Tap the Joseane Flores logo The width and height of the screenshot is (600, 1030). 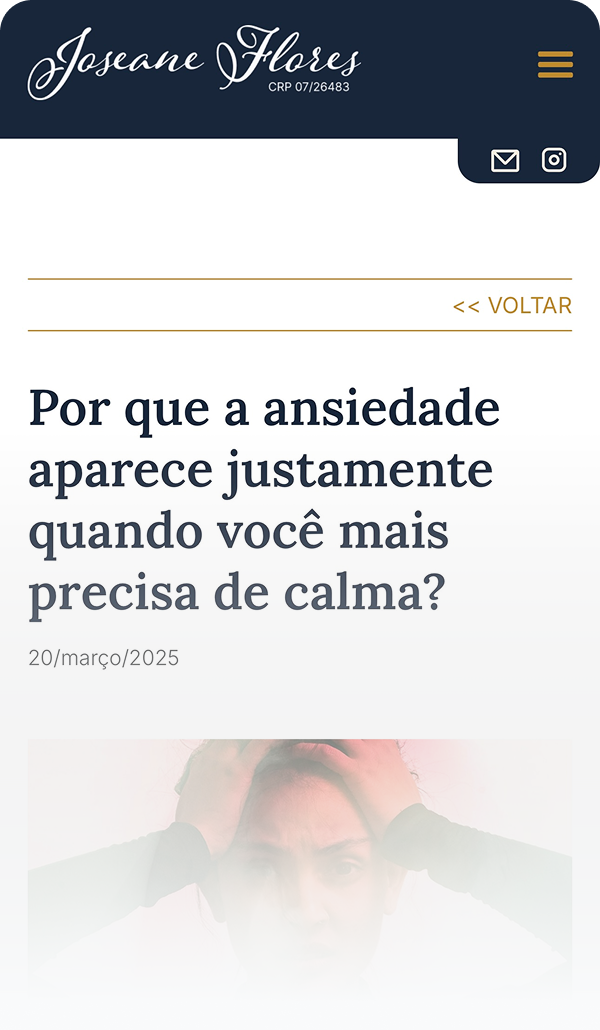tap(194, 62)
